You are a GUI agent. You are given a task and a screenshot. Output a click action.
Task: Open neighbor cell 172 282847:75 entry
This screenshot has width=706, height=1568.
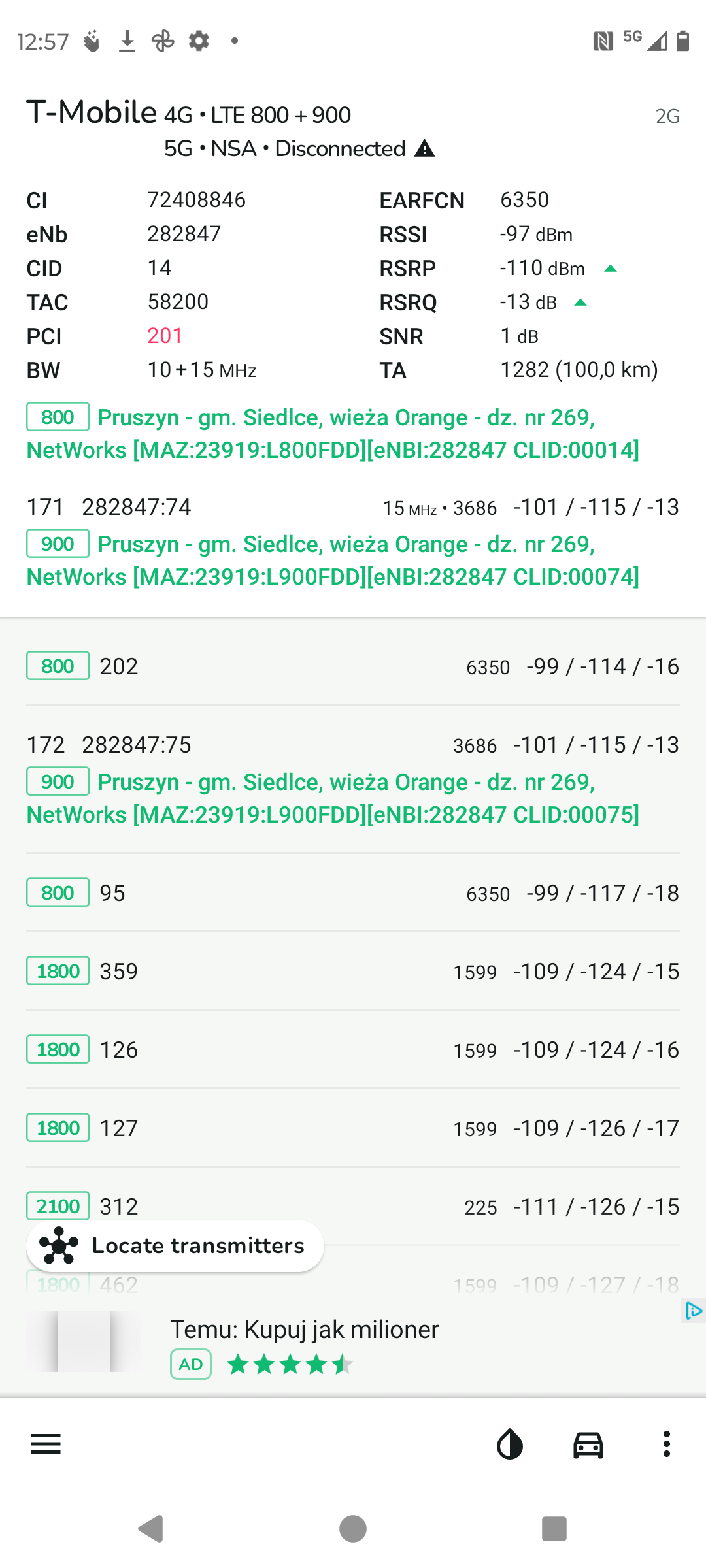pyautogui.click(x=353, y=779)
